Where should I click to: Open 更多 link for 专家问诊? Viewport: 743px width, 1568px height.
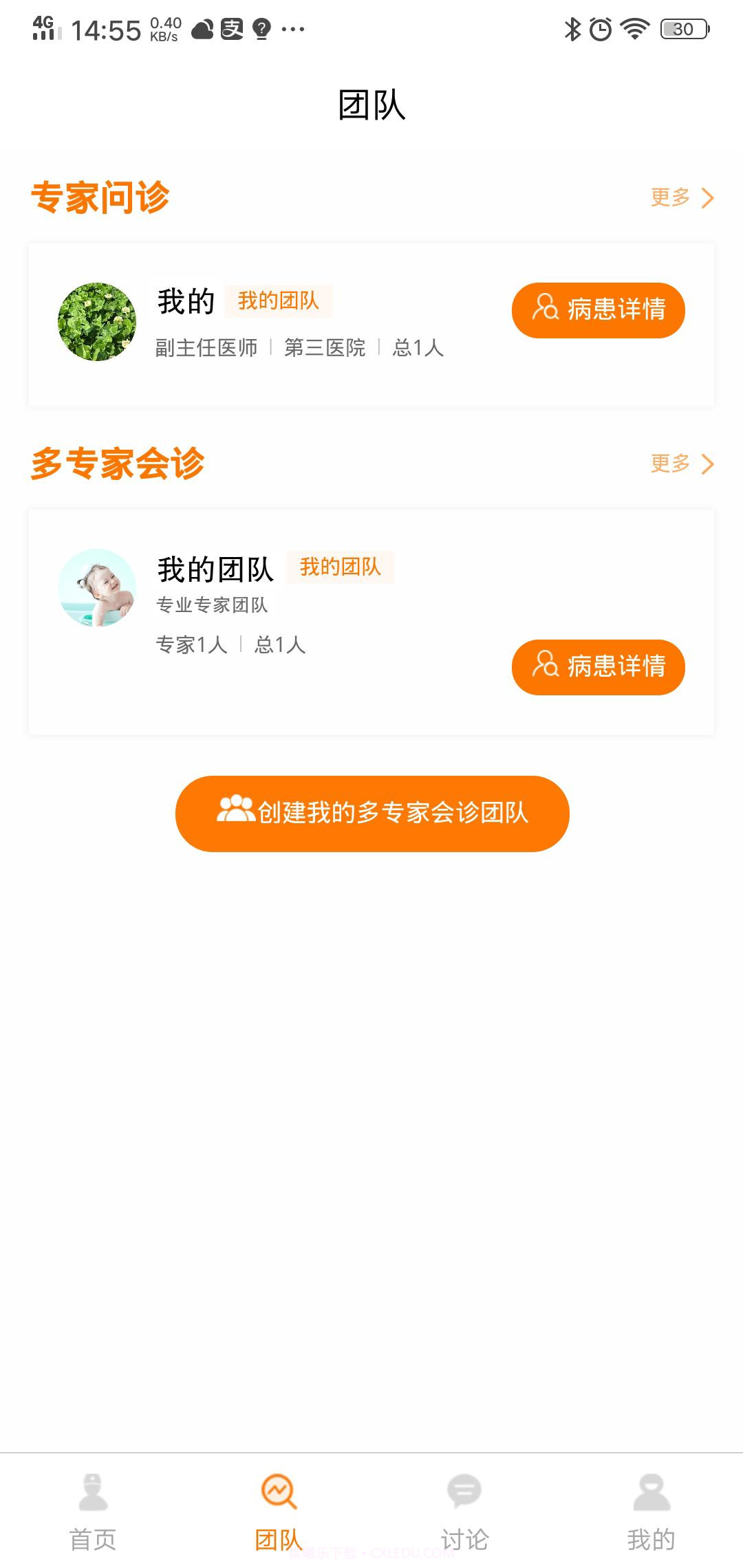681,198
